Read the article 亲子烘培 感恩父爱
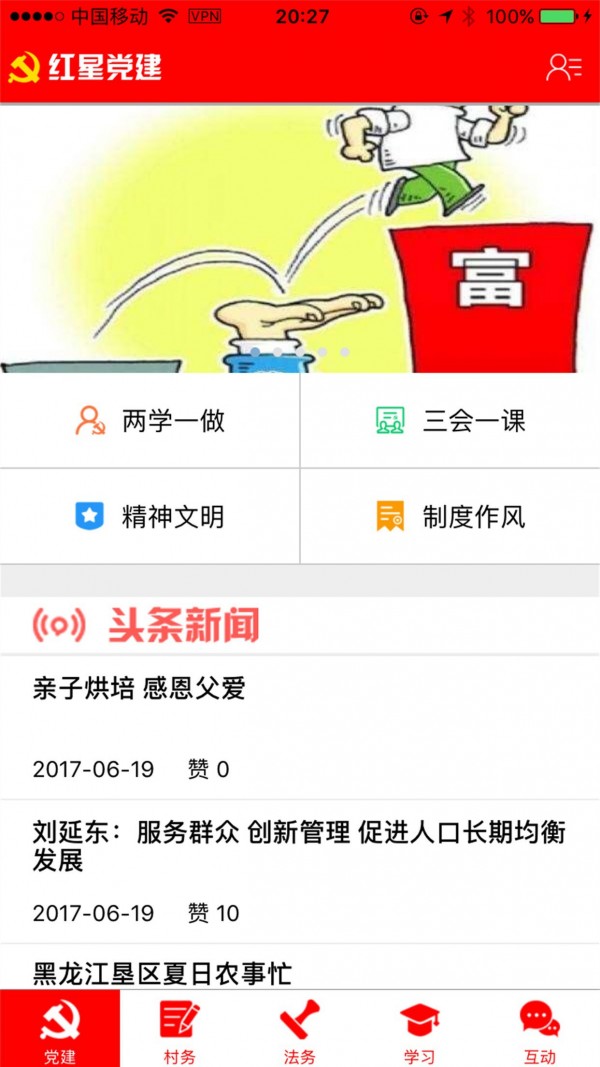Screen dimensions: 600x1067 coord(300,727)
